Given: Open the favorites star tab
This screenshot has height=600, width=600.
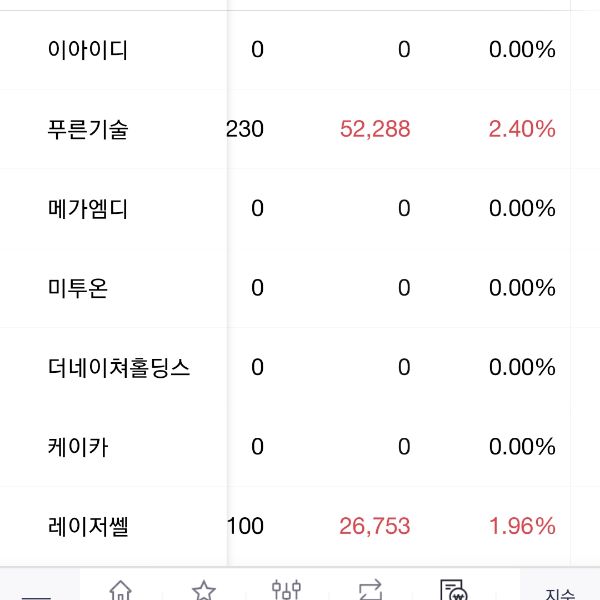Looking at the screenshot, I should [204, 590].
